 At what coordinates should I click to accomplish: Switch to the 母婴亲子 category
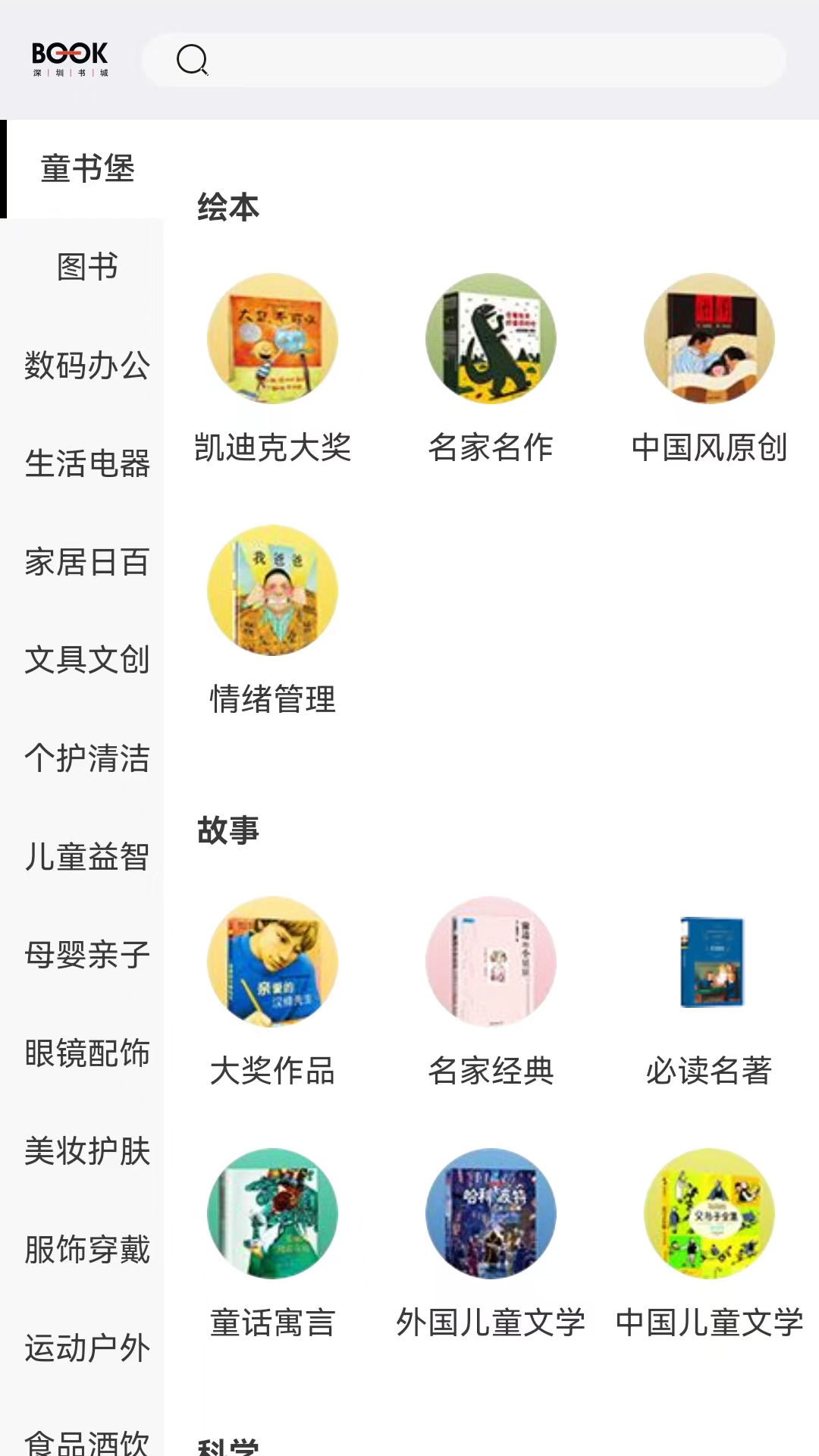point(87,955)
